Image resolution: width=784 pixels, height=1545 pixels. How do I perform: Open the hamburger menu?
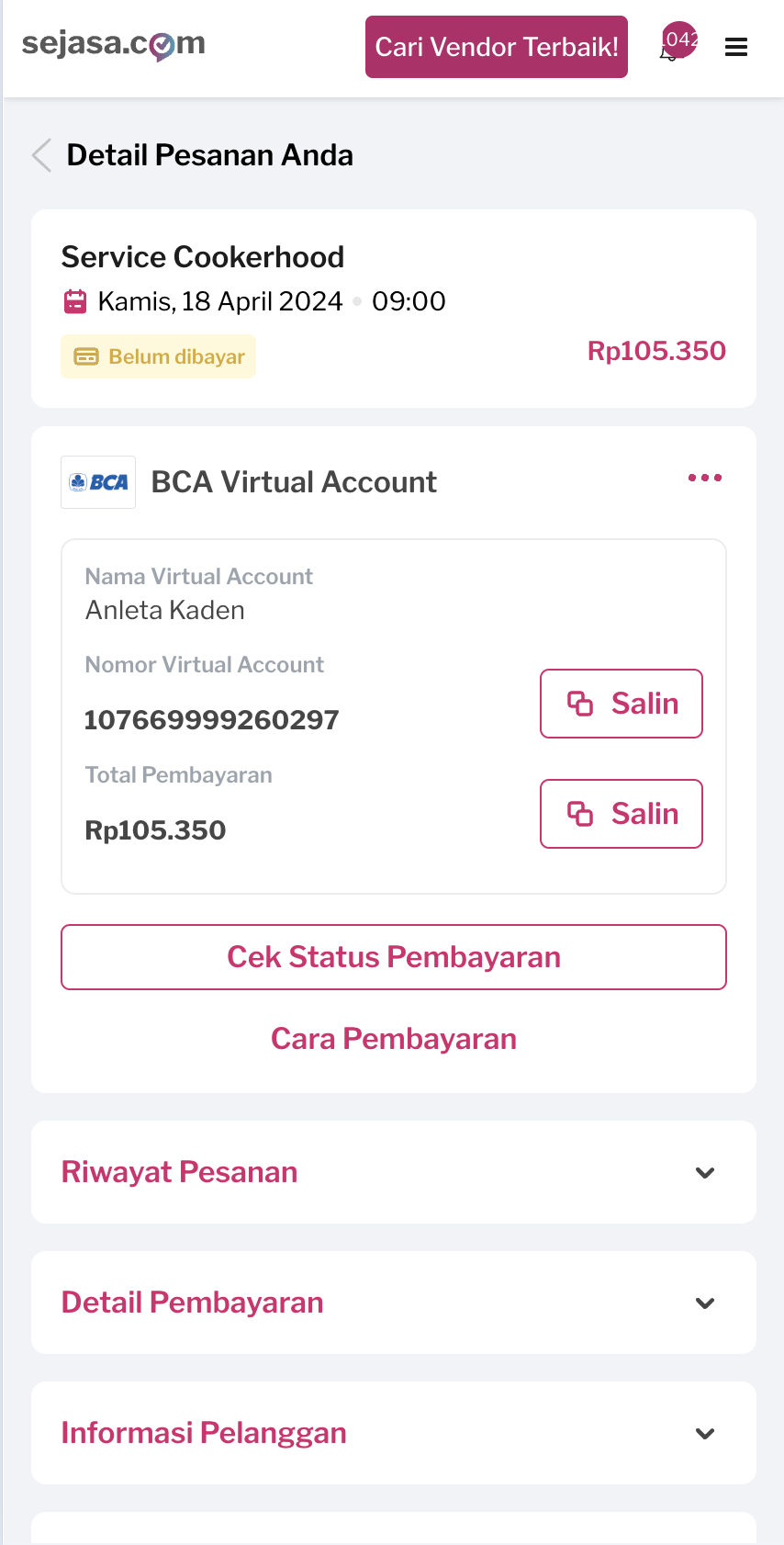[736, 47]
